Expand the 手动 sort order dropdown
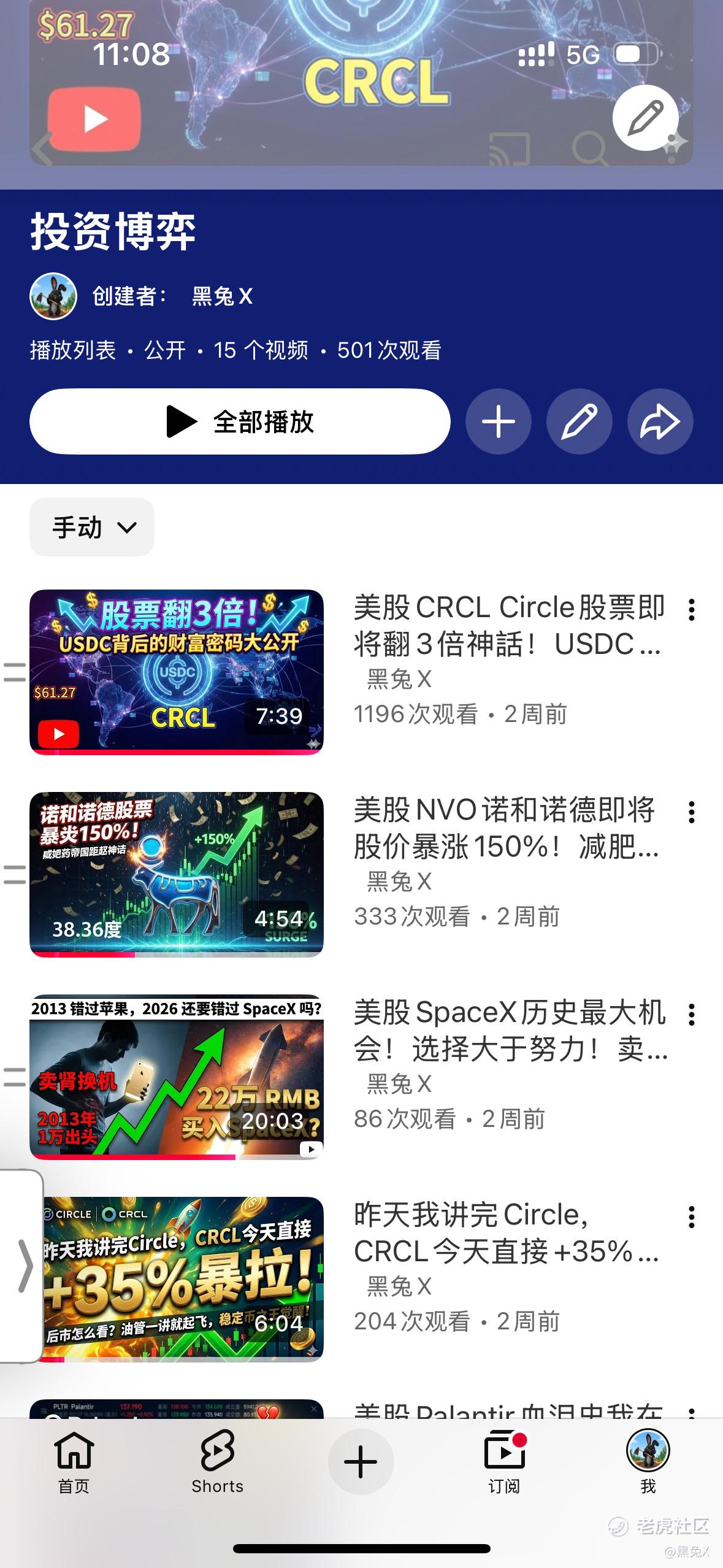 point(92,527)
